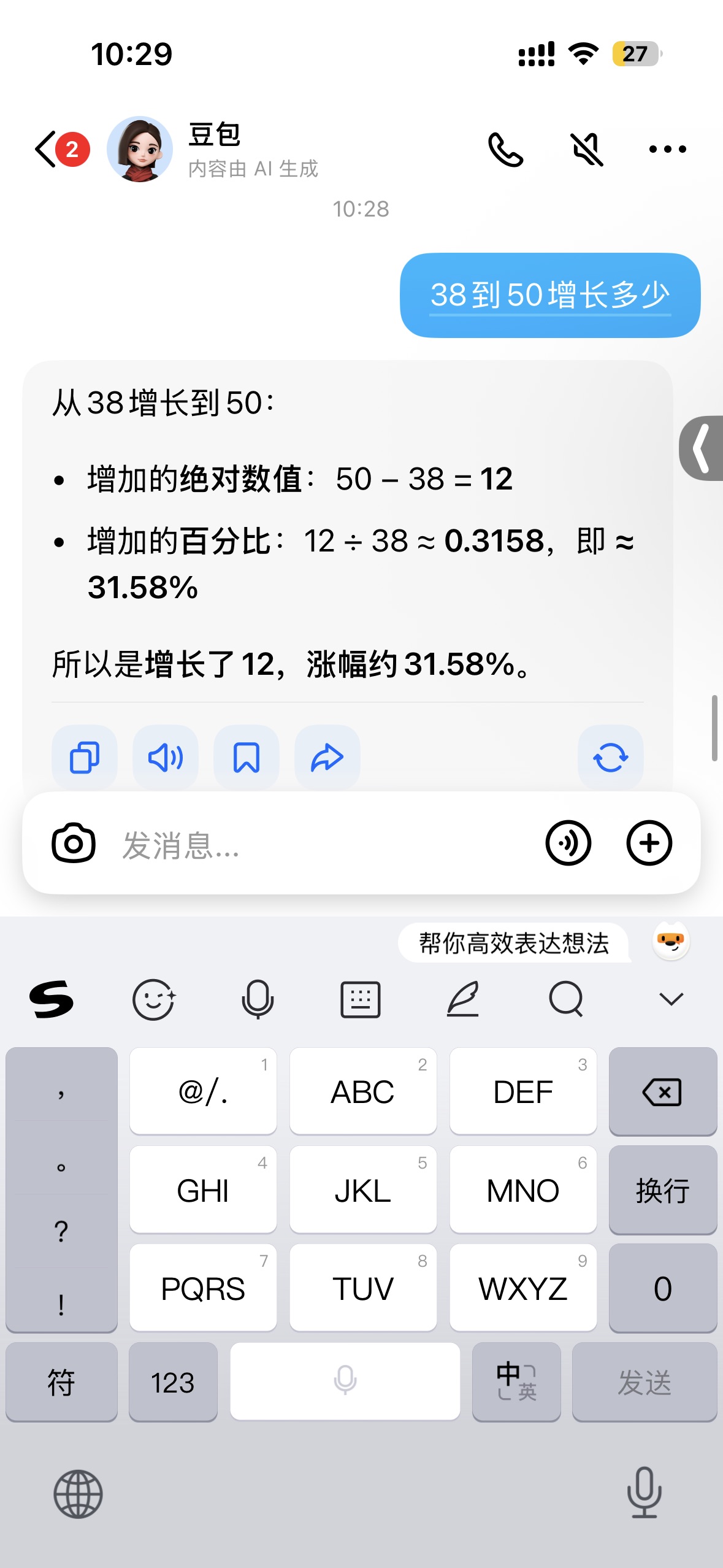Switch to voice input mode

(x=568, y=844)
